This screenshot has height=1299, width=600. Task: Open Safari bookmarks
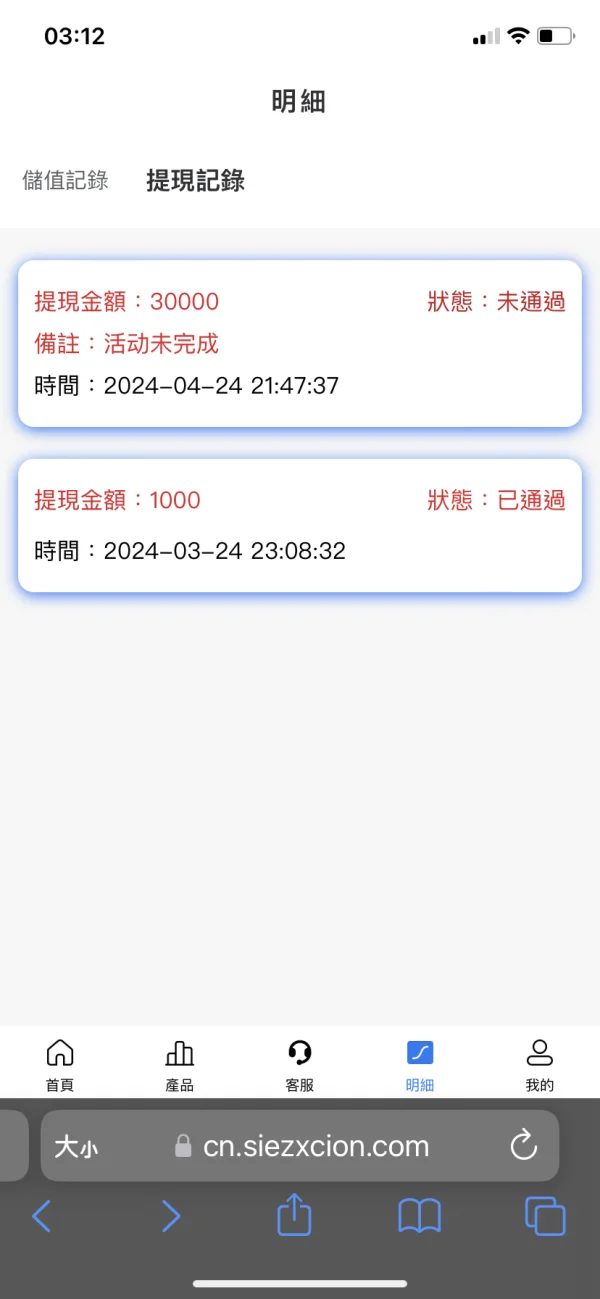[x=420, y=1216]
